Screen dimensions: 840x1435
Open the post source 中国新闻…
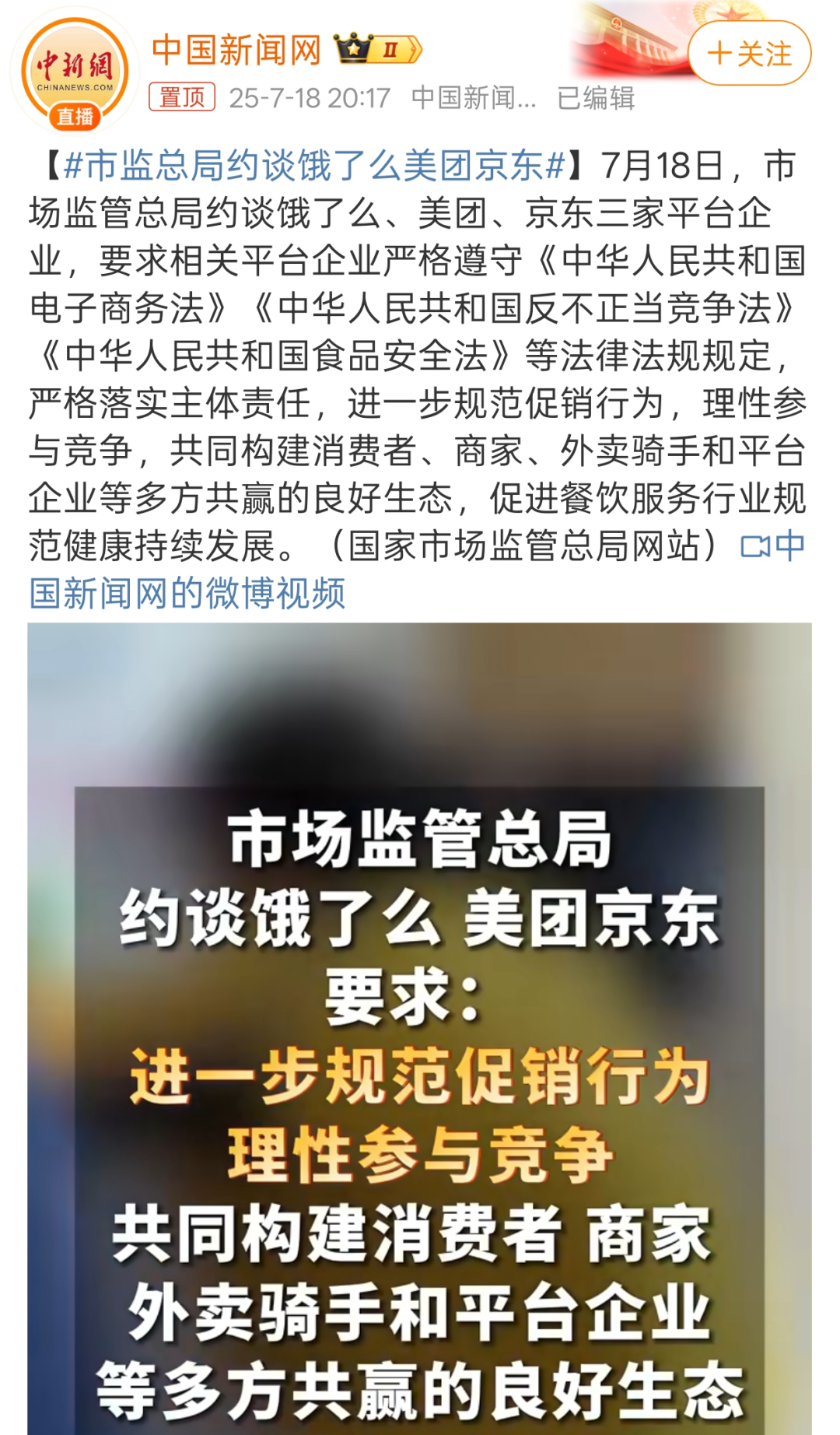click(473, 98)
